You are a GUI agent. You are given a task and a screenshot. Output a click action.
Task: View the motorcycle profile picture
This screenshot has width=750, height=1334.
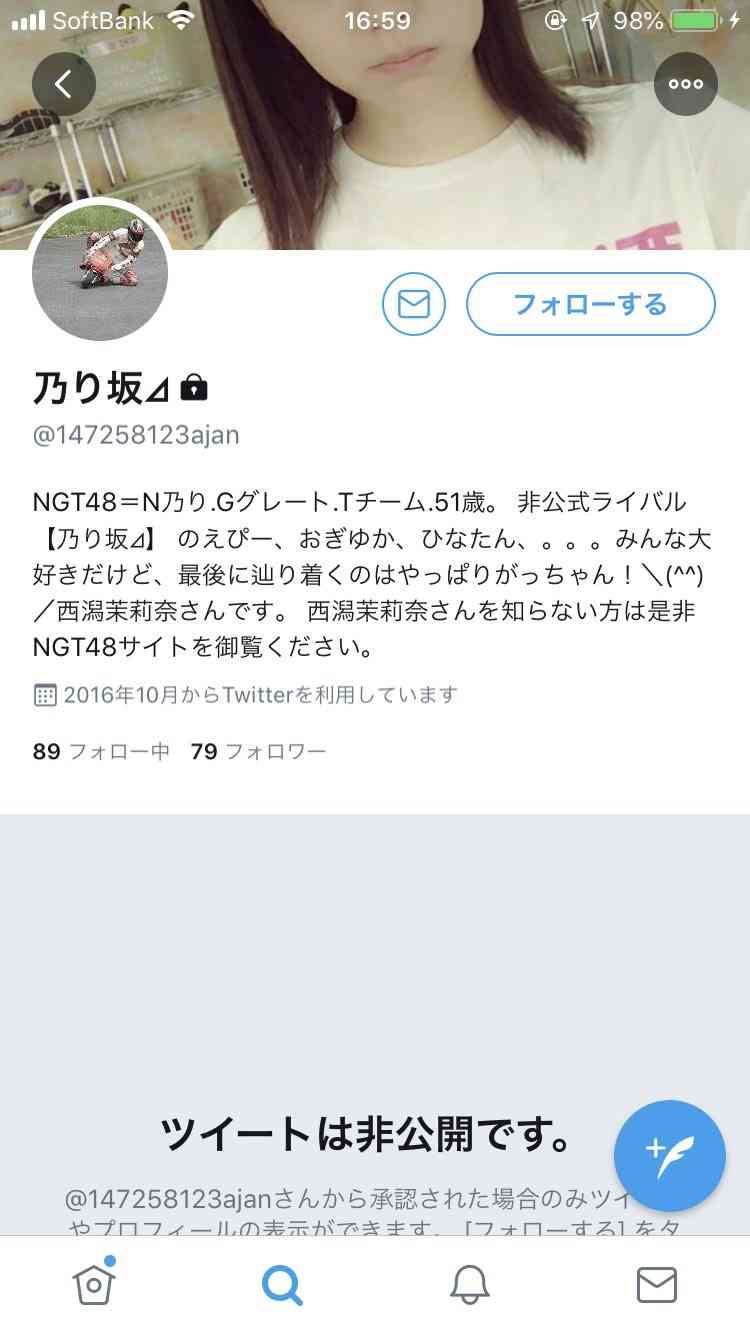coord(100,273)
